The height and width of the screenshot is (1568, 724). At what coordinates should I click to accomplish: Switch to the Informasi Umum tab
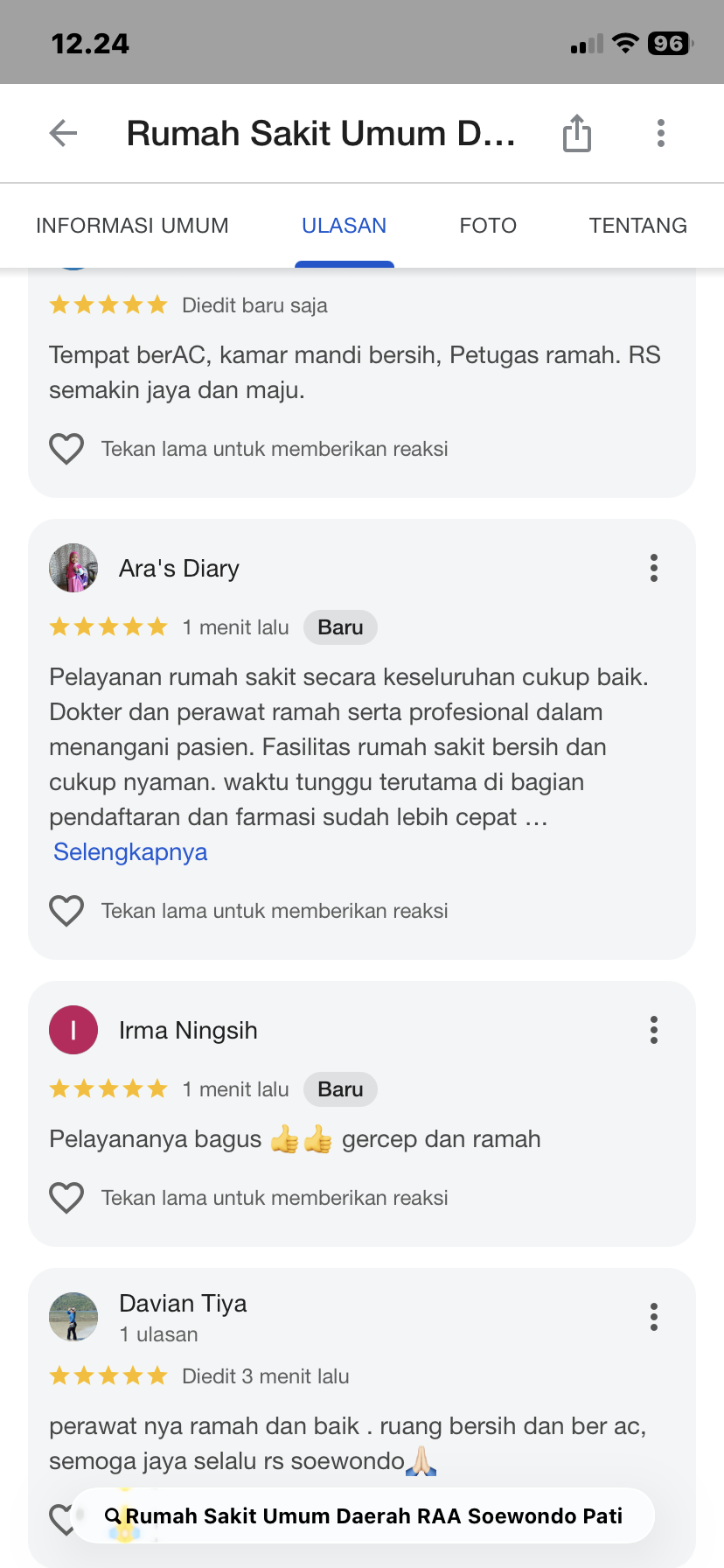click(x=132, y=226)
